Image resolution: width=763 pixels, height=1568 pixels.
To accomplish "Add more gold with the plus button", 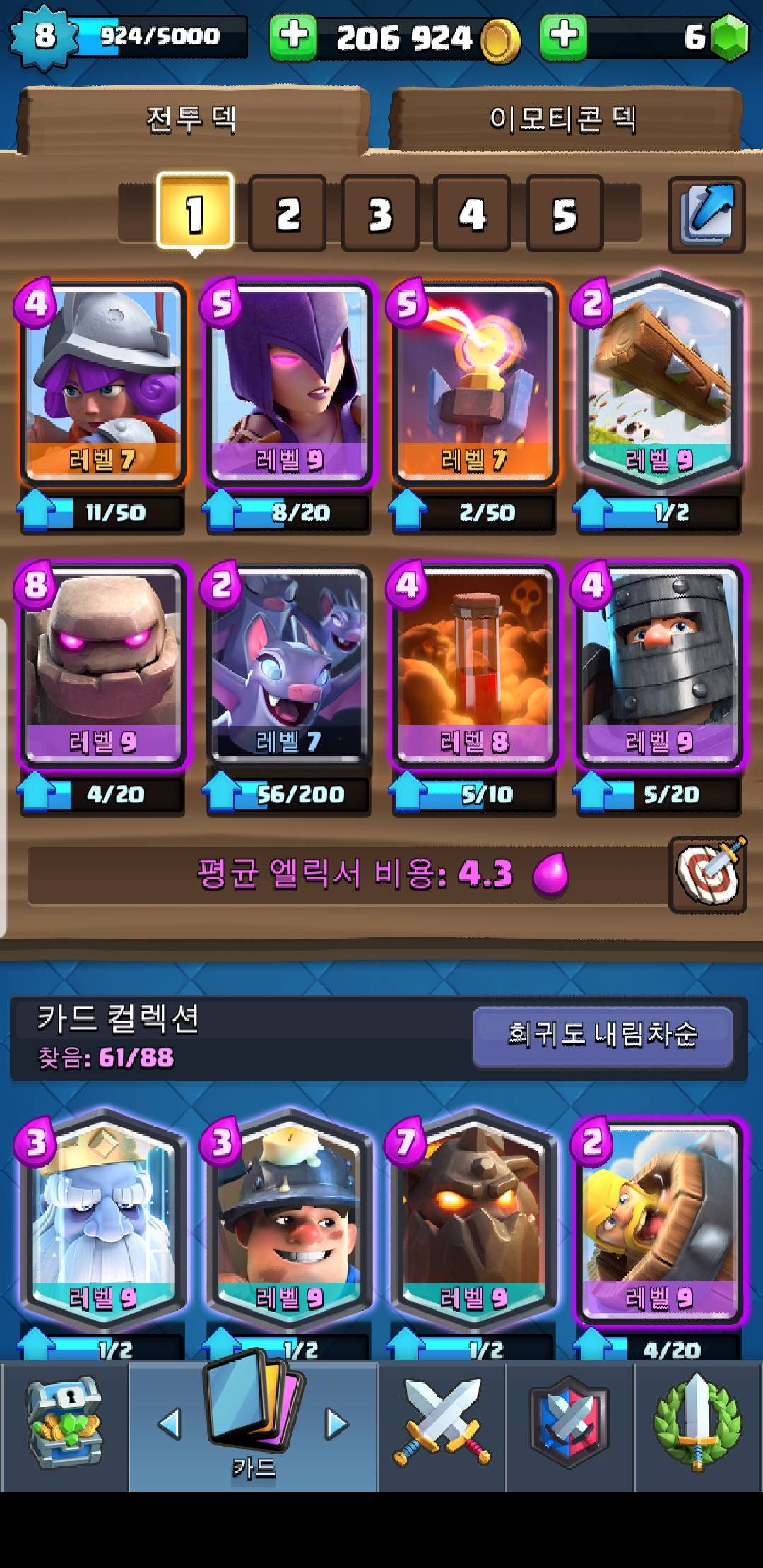I will coord(292,35).
